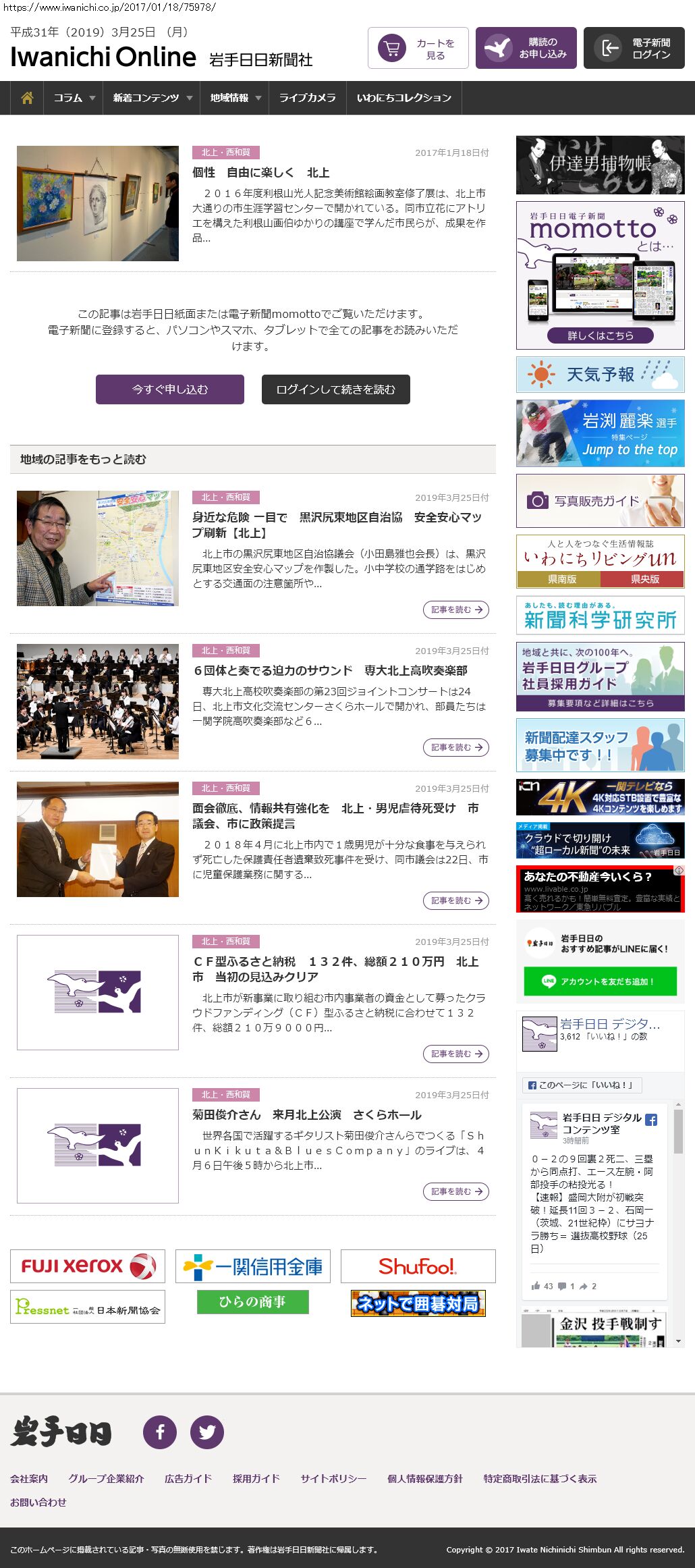
Task: Open ライブカメラ page
Action: [307, 98]
